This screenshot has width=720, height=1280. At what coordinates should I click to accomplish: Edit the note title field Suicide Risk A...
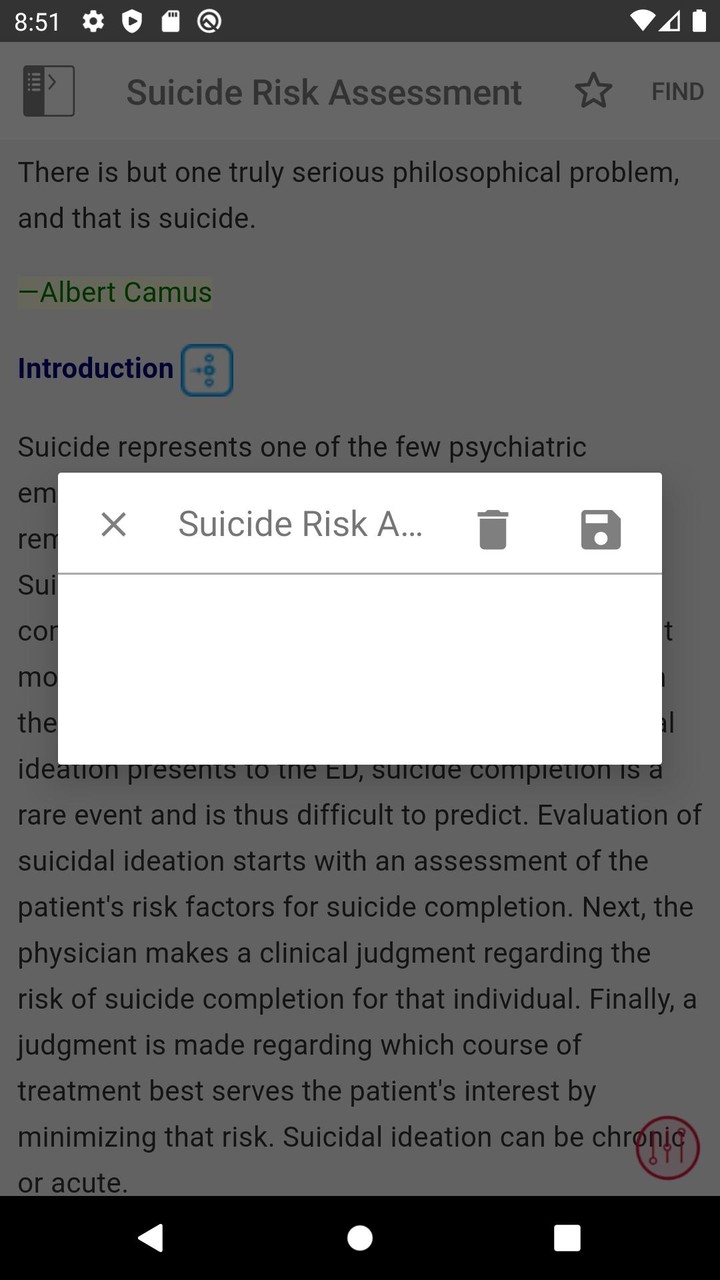pos(300,524)
